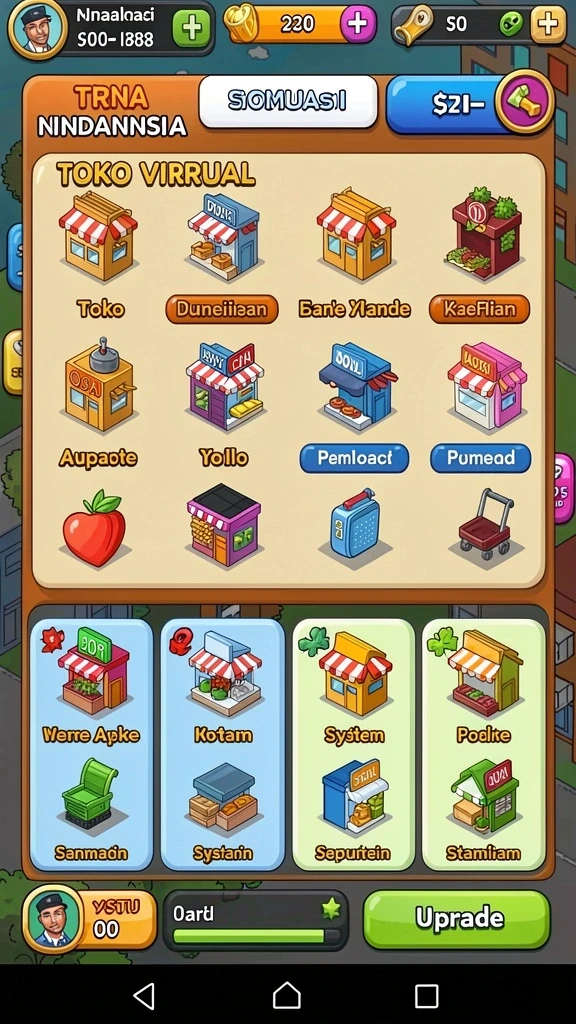Add tickets with the yellow plus
The image size is (576, 1024).
547,25
